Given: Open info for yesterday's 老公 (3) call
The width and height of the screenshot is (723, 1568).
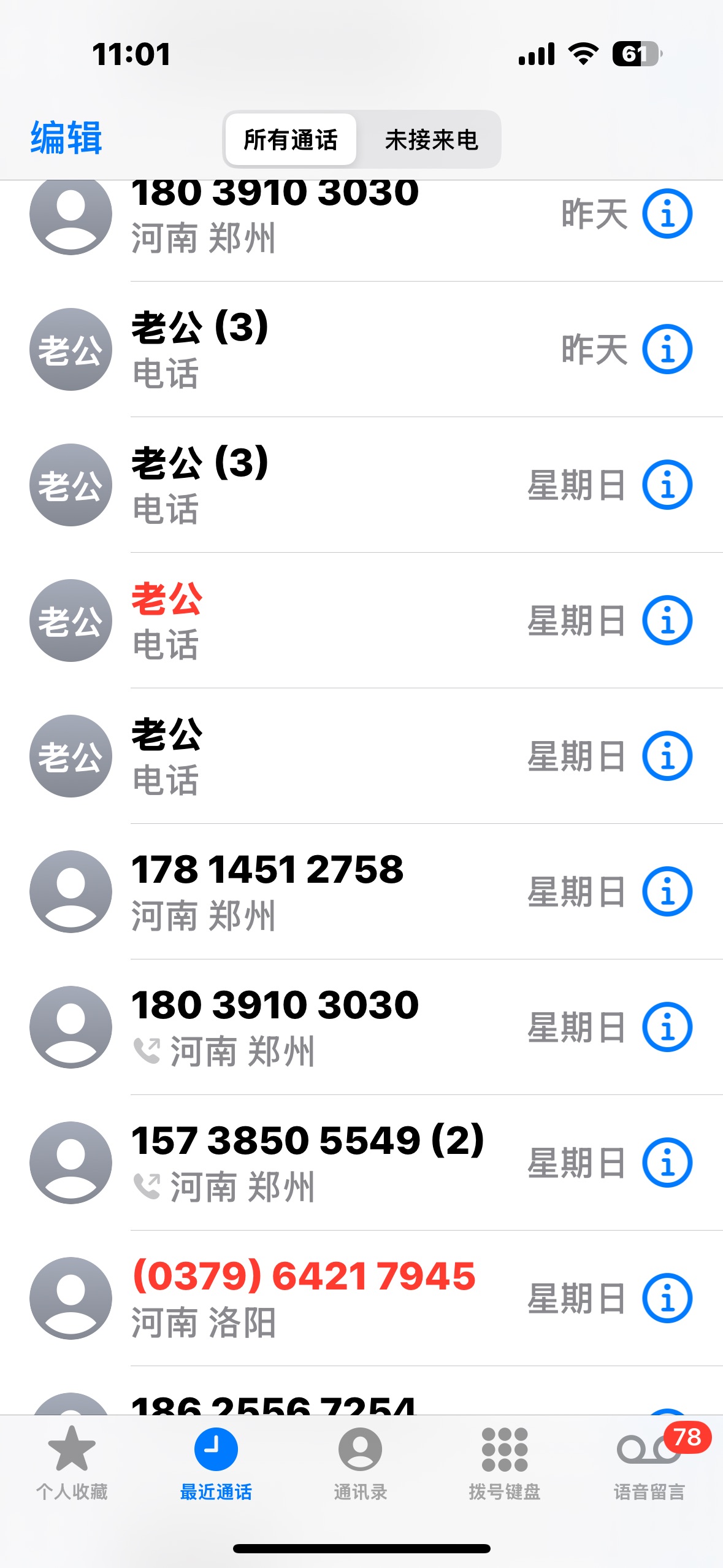Looking at the screenshot, I should [x=667, y=350].
